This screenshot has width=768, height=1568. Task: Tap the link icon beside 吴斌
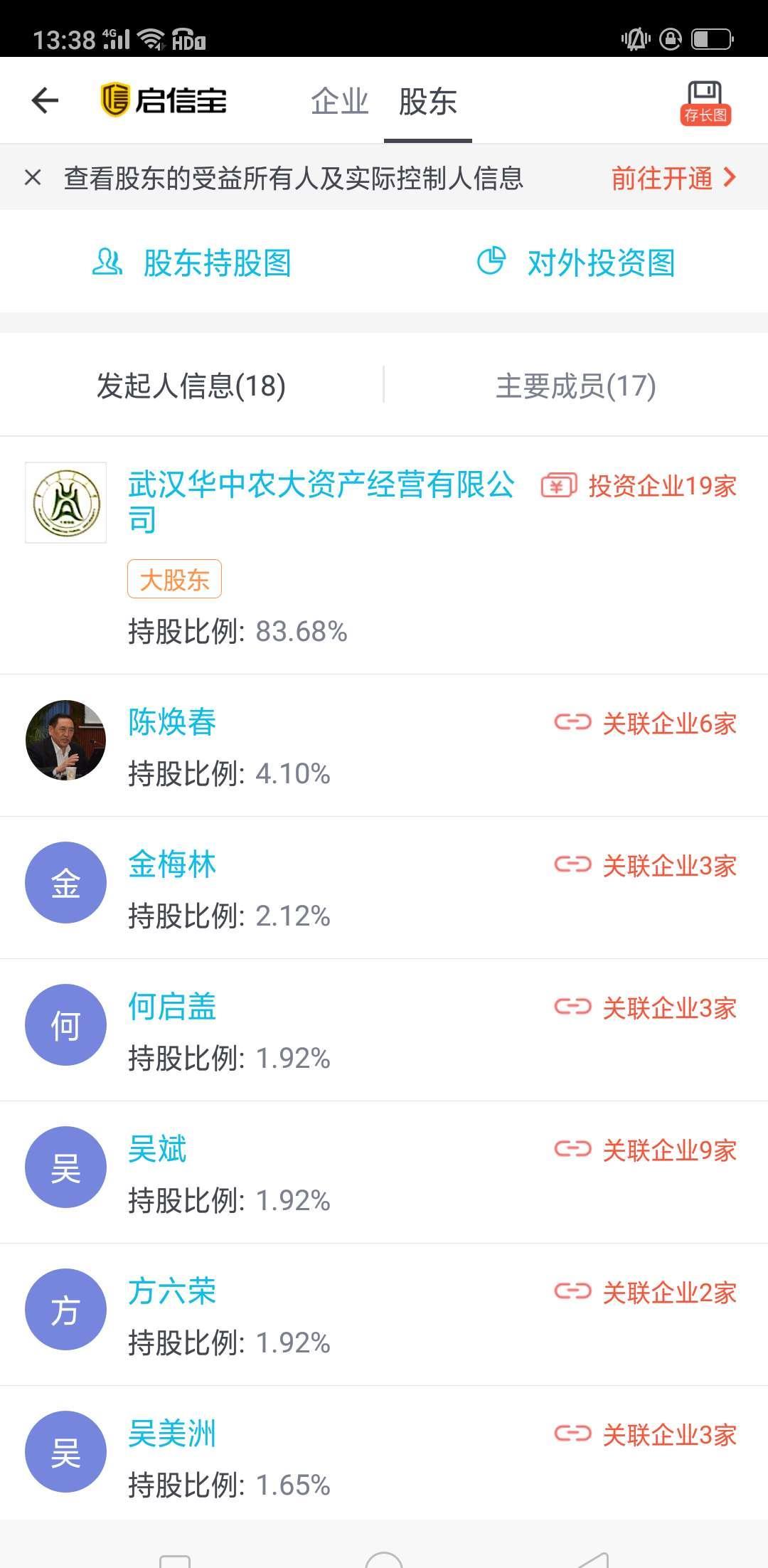(573, 1149)
